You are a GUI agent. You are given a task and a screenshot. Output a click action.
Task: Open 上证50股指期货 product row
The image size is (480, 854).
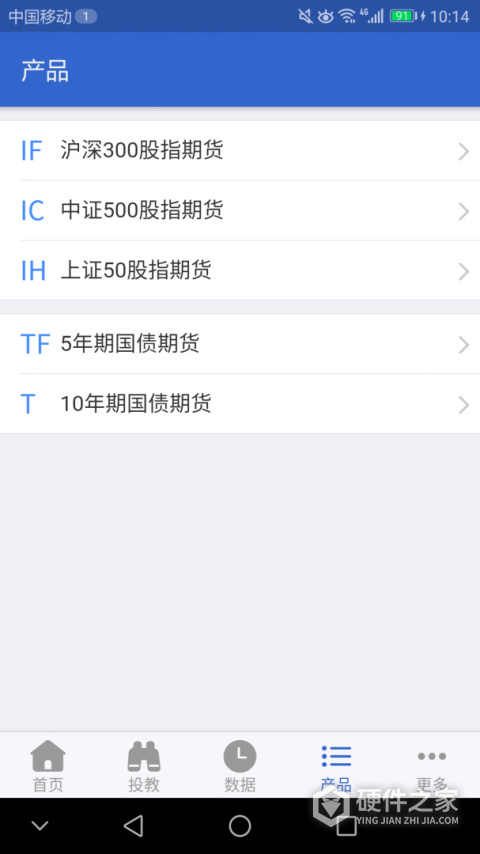click(x=240, y=270)
